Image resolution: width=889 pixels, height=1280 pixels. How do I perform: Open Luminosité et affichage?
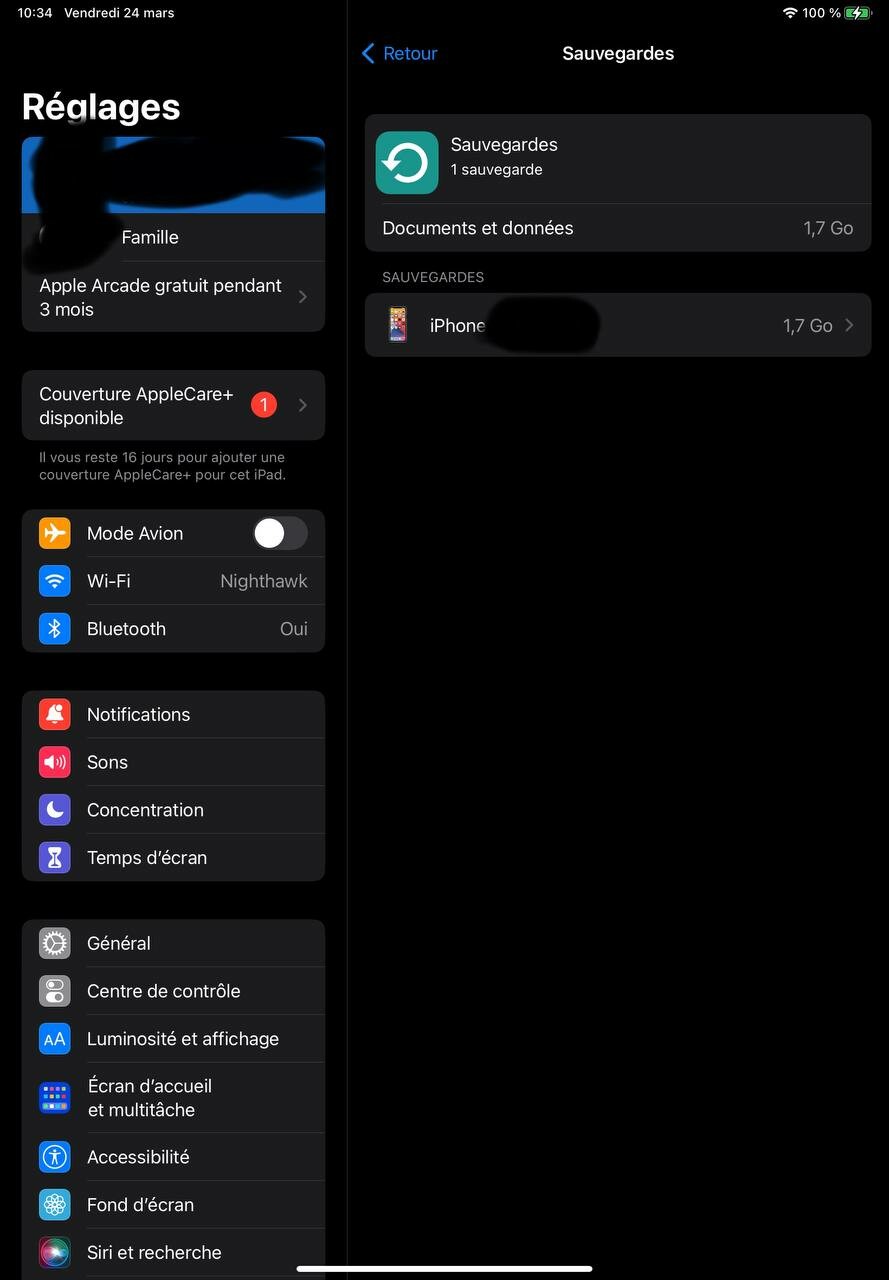(173, 1039)
